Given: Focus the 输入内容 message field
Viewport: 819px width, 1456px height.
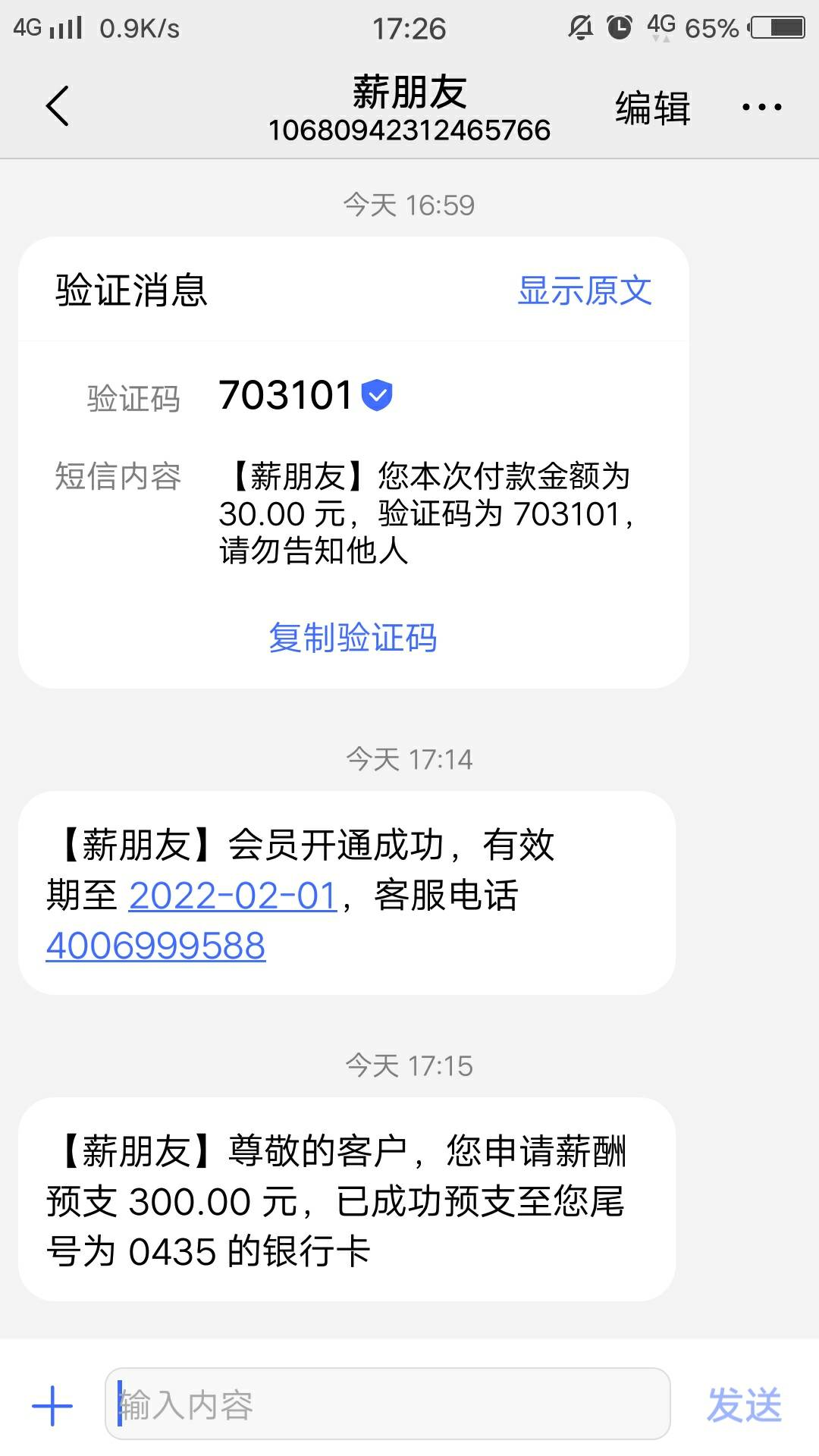Looking at the screenshot, I should point(388,1404).
